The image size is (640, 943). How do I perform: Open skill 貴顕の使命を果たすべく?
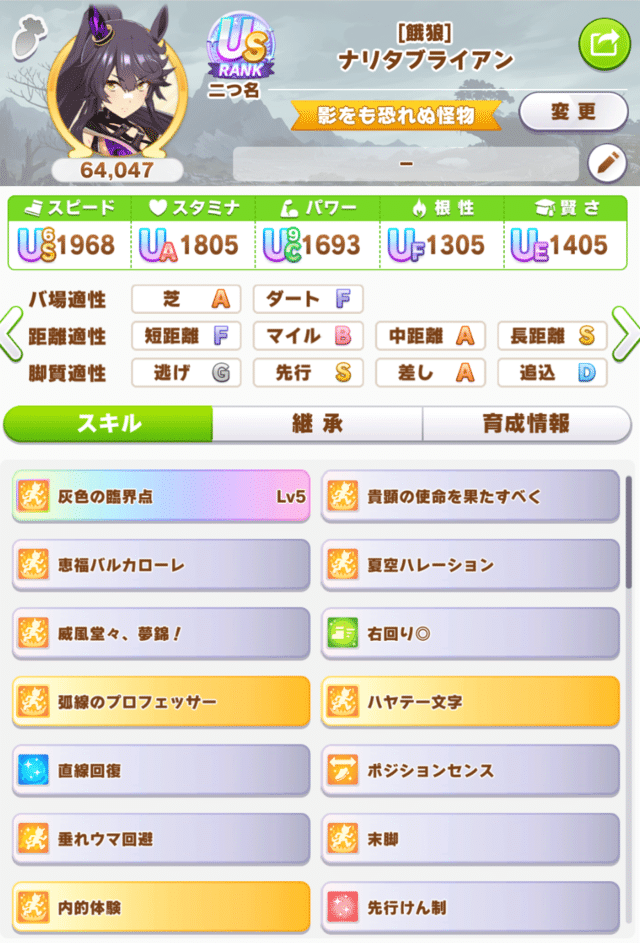[x=470, y=496]
